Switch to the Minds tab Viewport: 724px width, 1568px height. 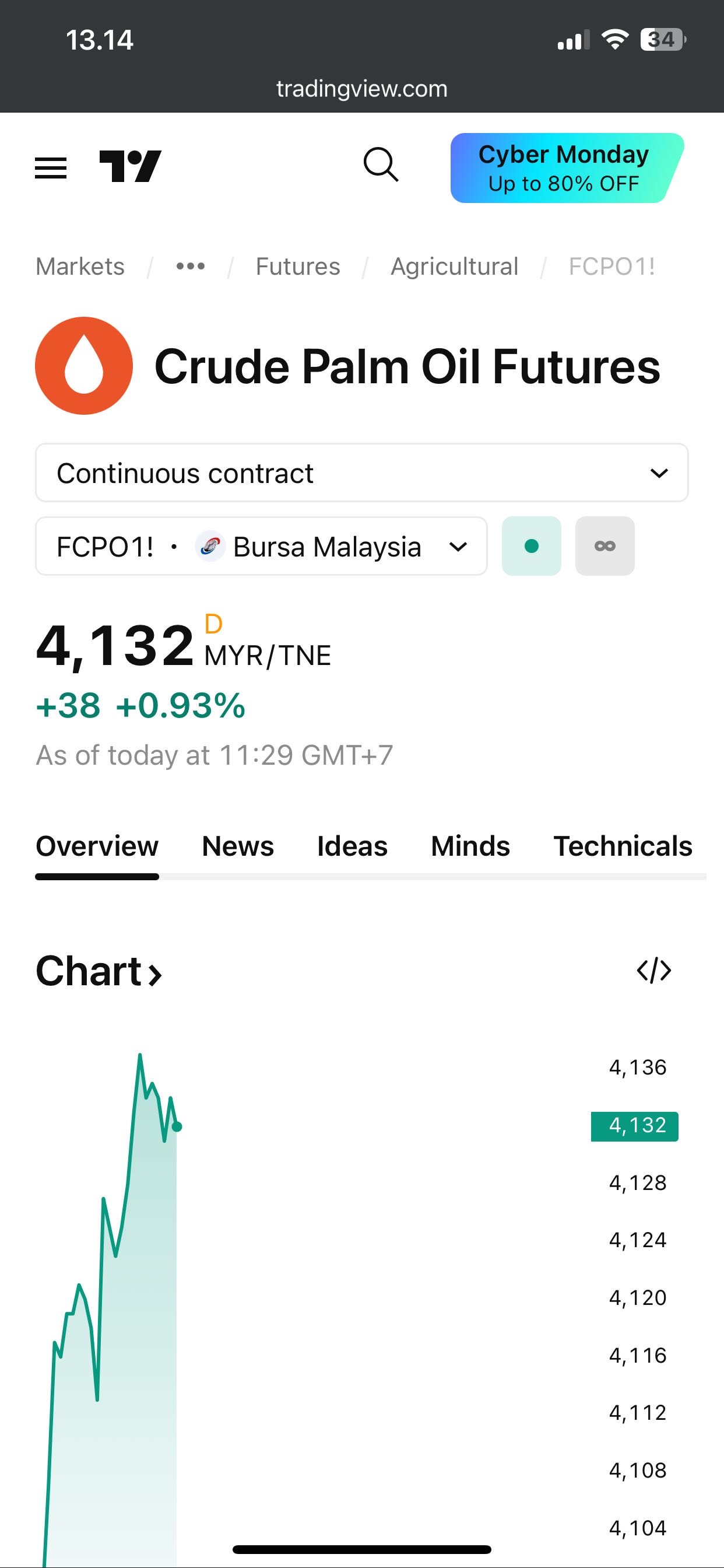(x=470, y=846)
